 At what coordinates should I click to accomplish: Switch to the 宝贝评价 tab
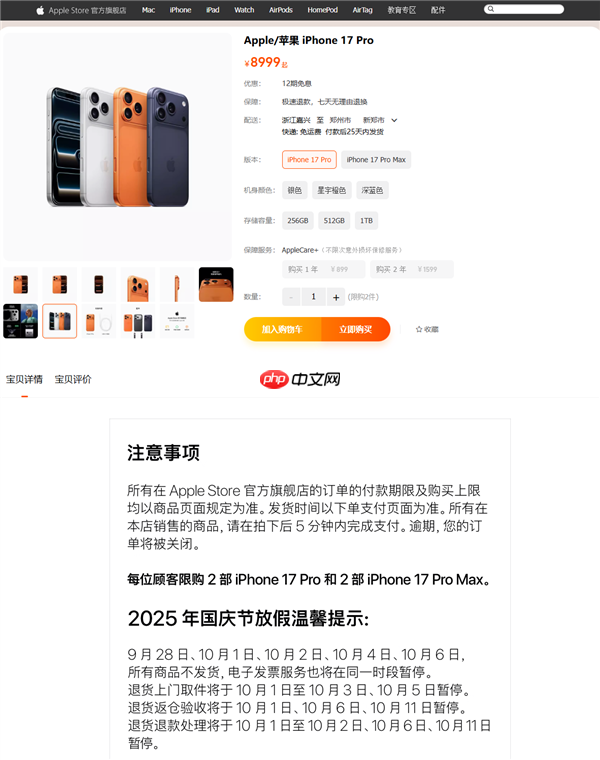click(x=73, y=379)
